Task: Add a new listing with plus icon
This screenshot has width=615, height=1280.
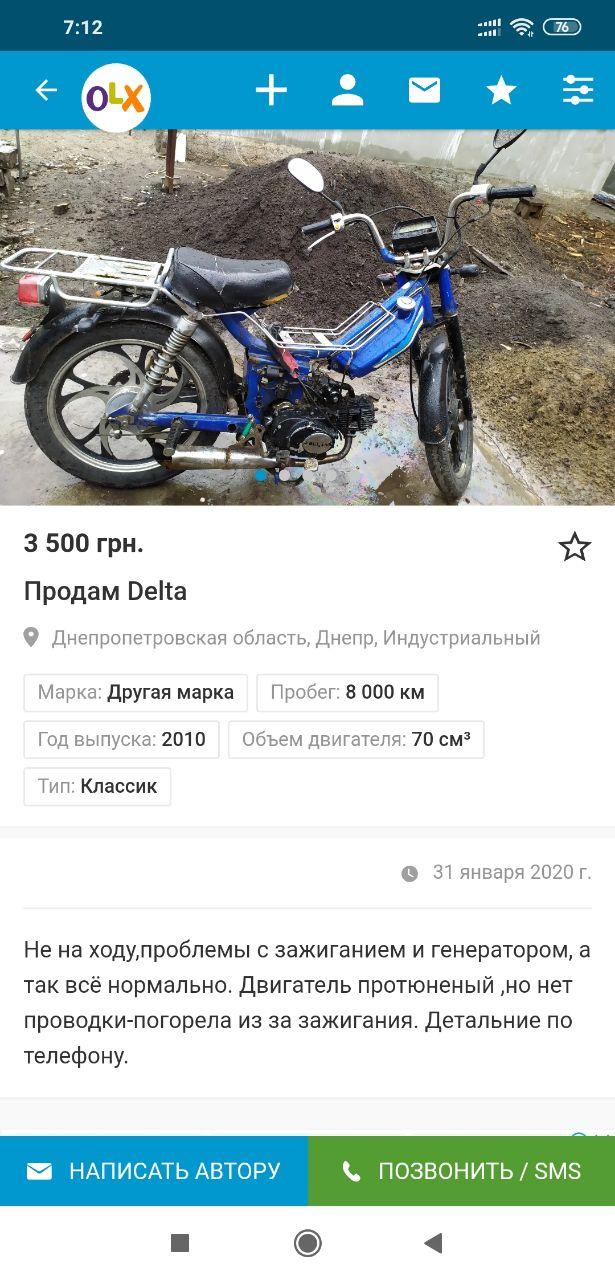Action: (271, 91)
